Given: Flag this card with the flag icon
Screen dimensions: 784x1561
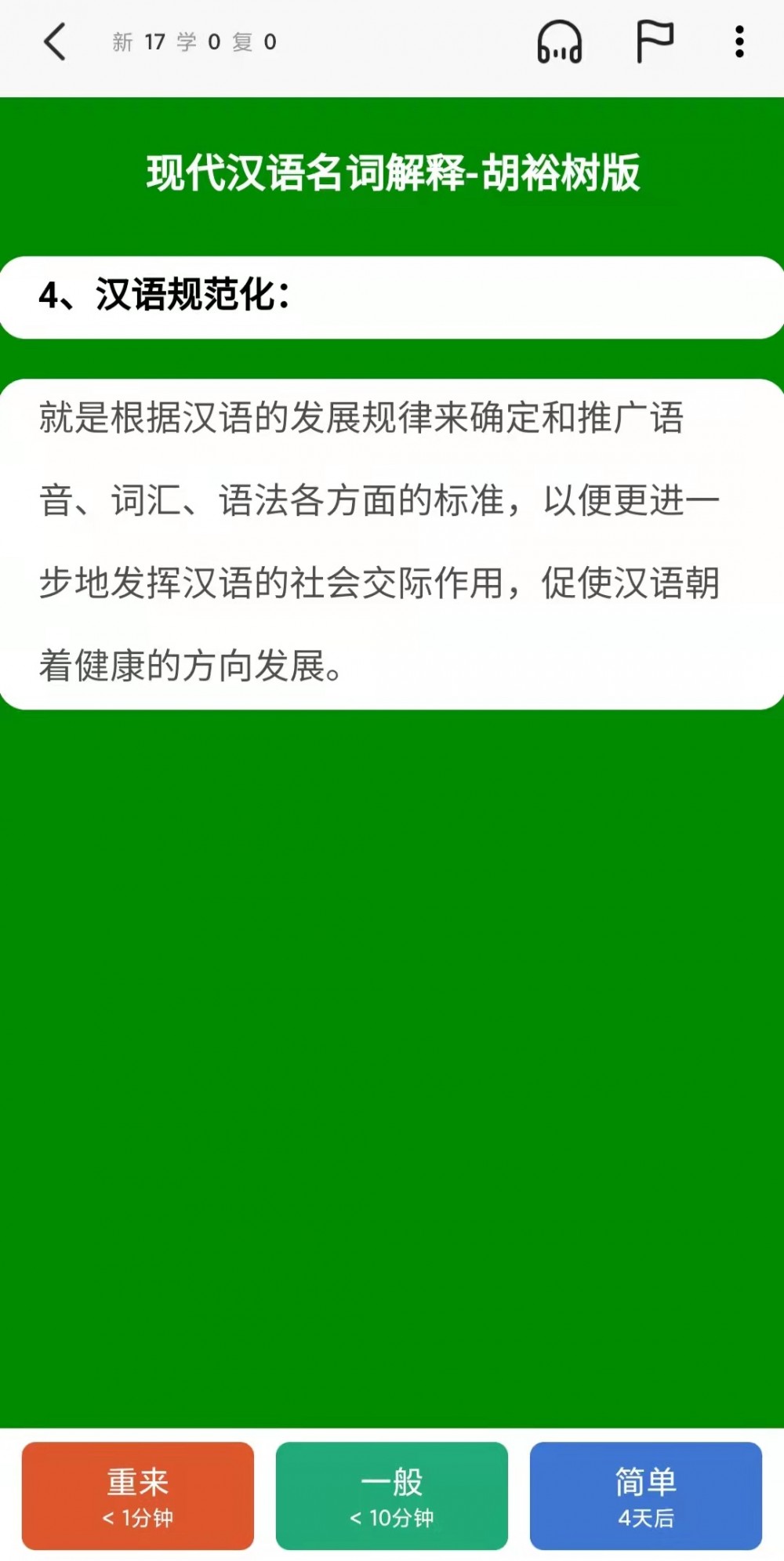Looking at the screenshot, I should click(x=654, y=42).
